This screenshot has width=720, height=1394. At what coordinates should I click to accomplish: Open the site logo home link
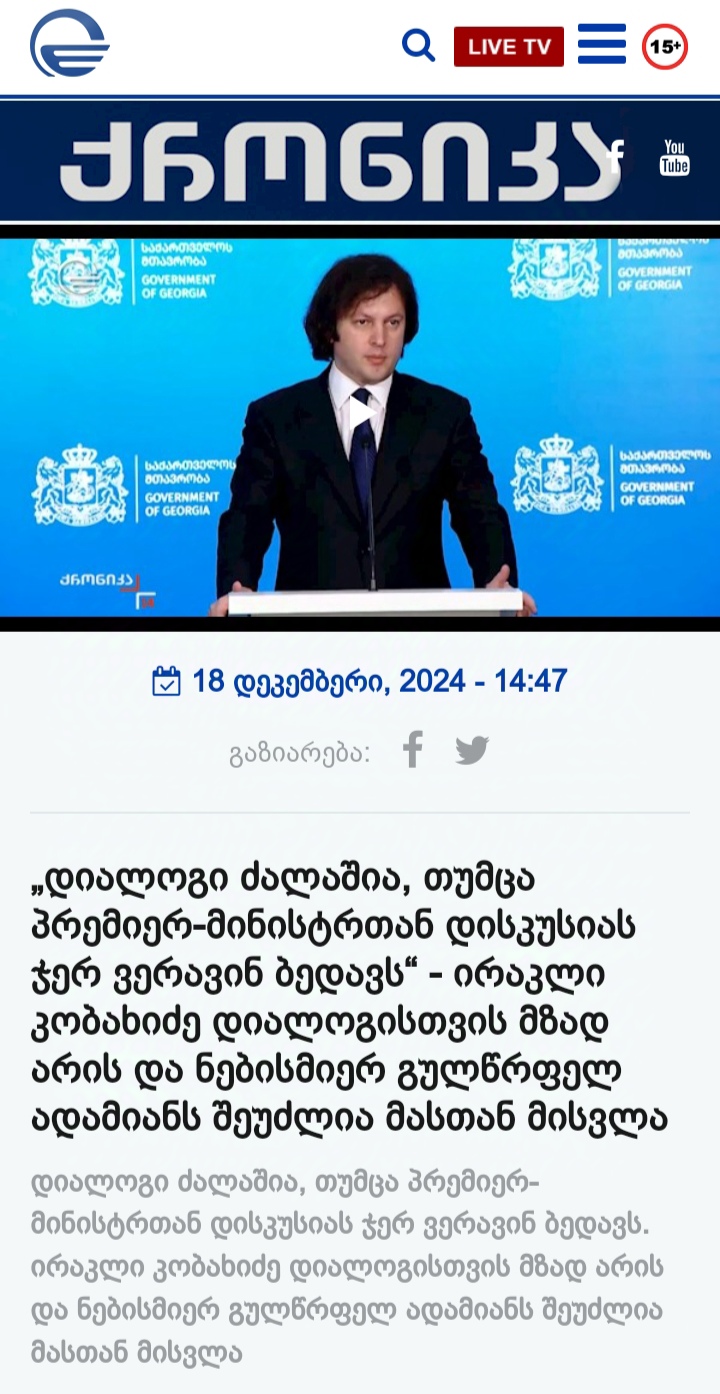(69, 44)
